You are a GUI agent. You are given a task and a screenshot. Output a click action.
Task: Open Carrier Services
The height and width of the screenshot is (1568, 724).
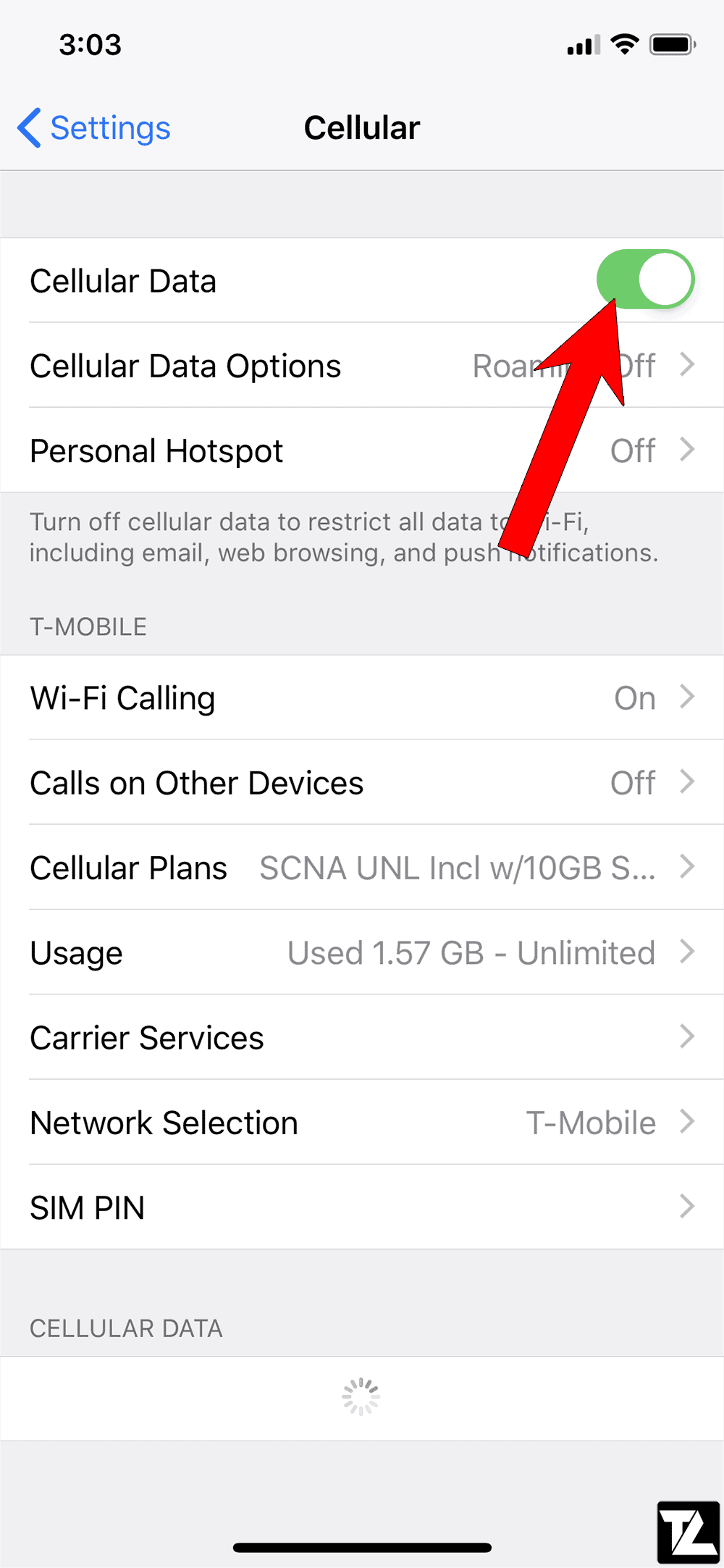point(362,1036)
